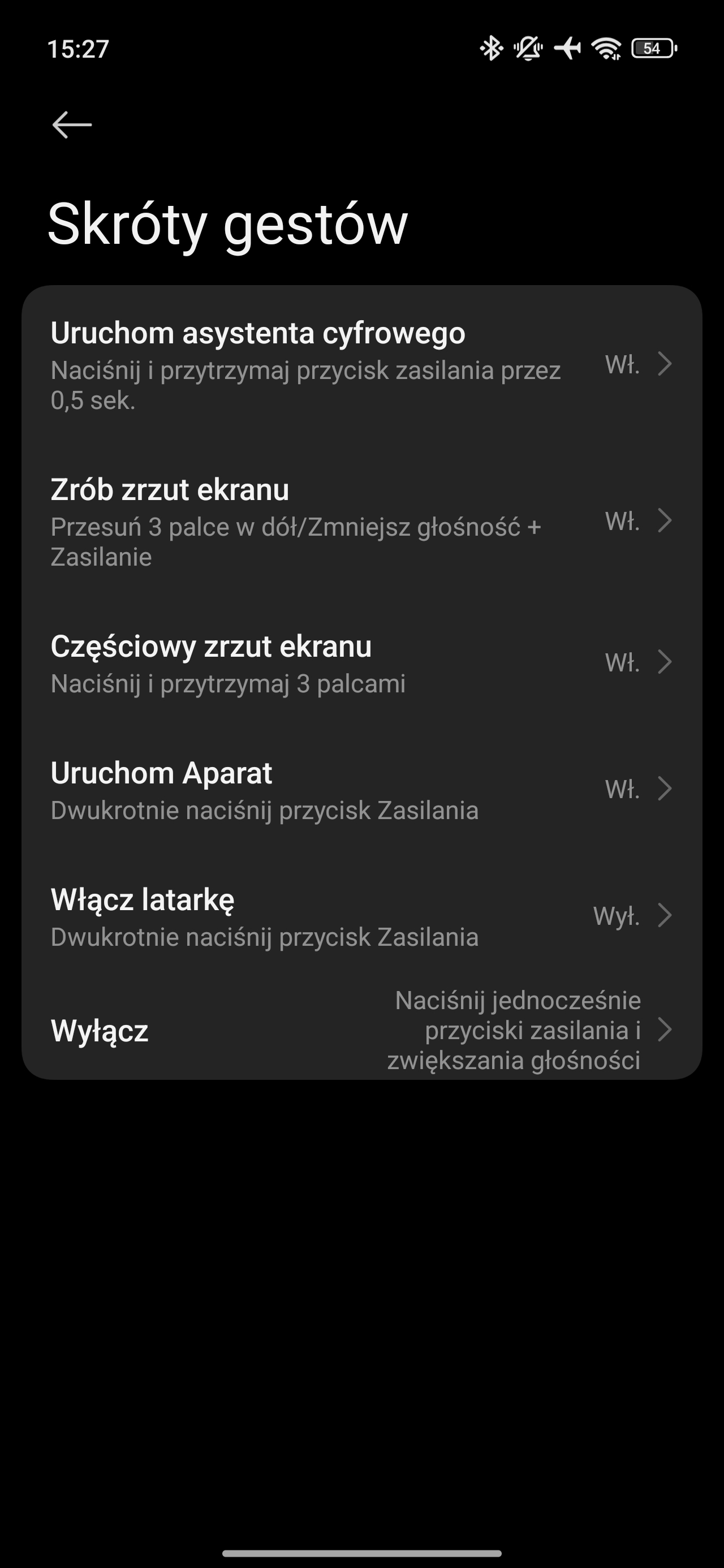Viewport: 724px width, 1568px height.
Task: Open Częściowy zrzut ekranu setting
Action: 361,663
